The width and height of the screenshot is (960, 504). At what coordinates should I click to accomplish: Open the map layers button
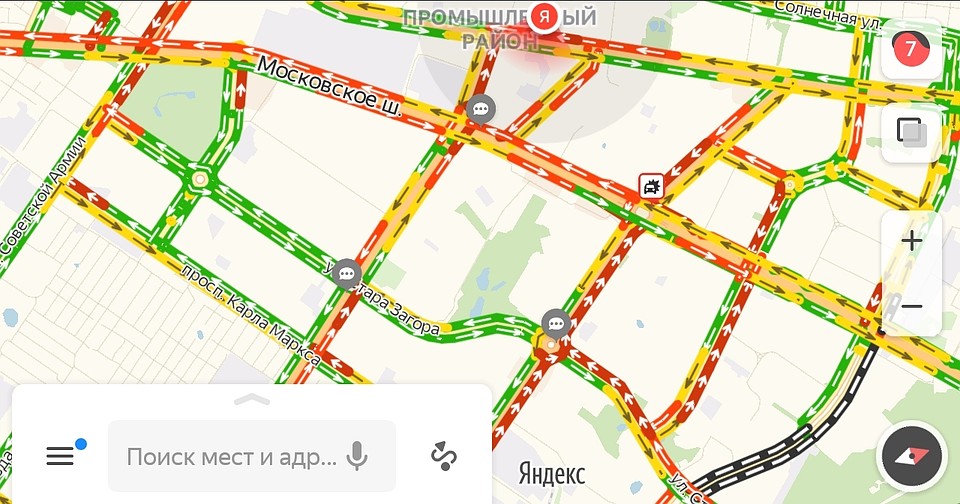(911, 133)
